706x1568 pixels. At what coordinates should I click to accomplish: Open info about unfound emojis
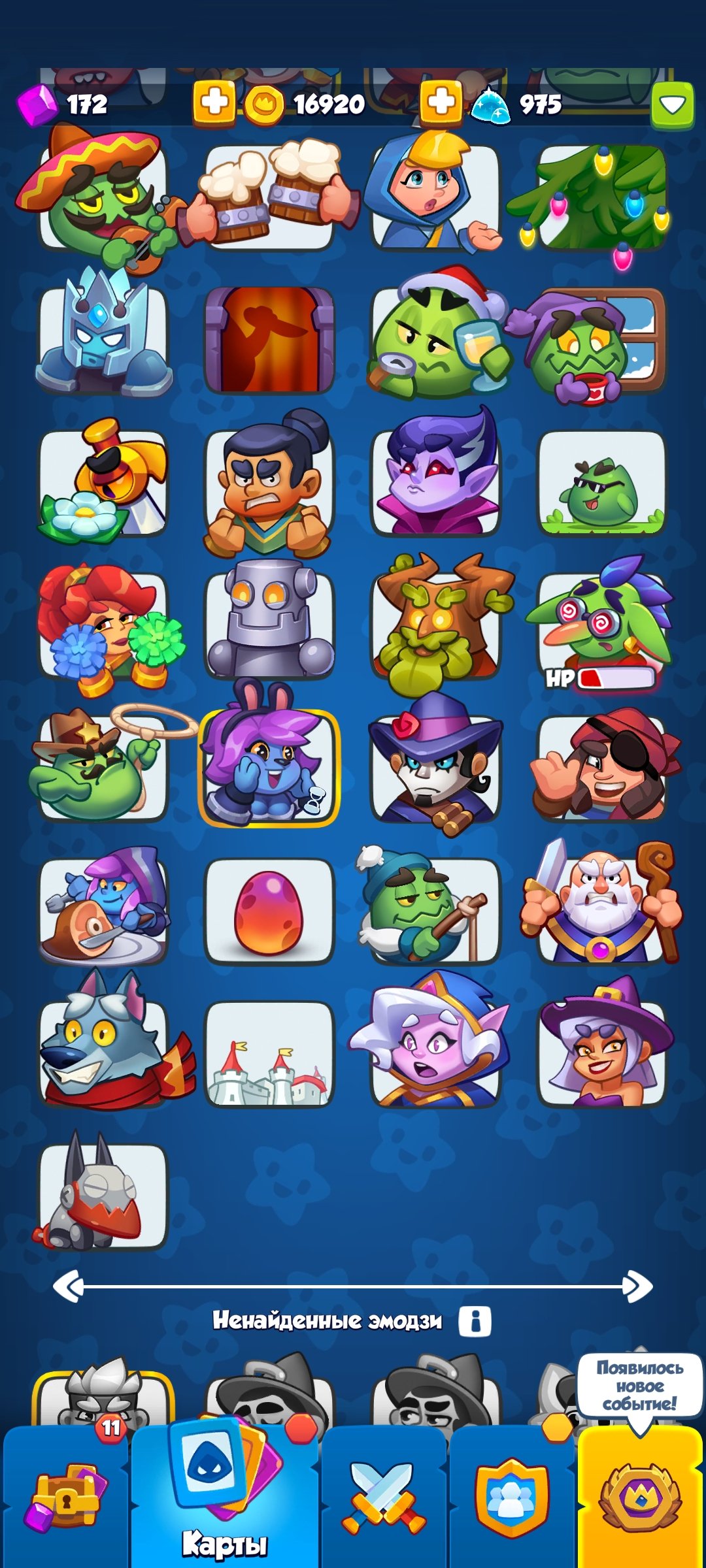tap(475, 1320)
